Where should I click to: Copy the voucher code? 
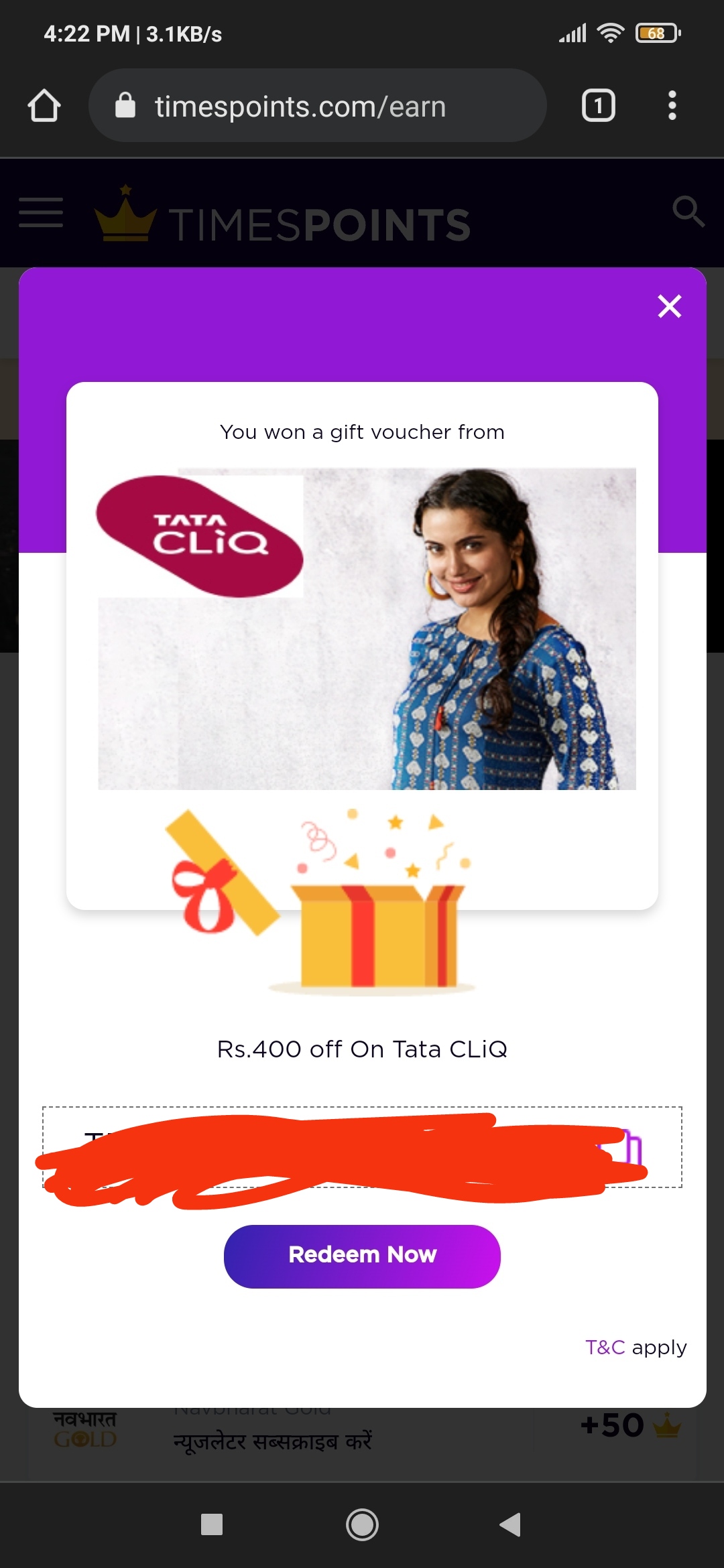(x=631, y=1146)
